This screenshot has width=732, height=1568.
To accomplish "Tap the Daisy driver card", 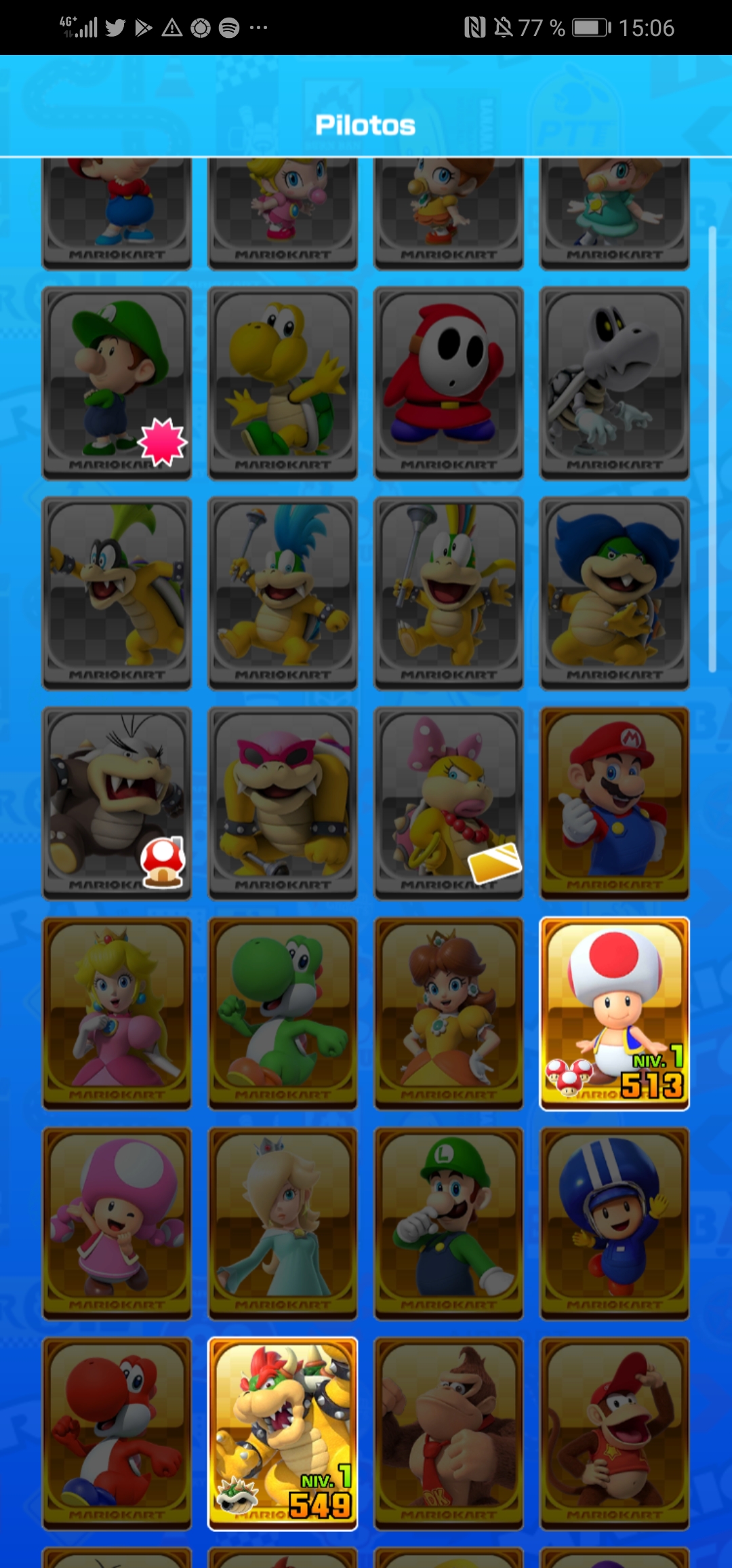I will point(448,1013).
